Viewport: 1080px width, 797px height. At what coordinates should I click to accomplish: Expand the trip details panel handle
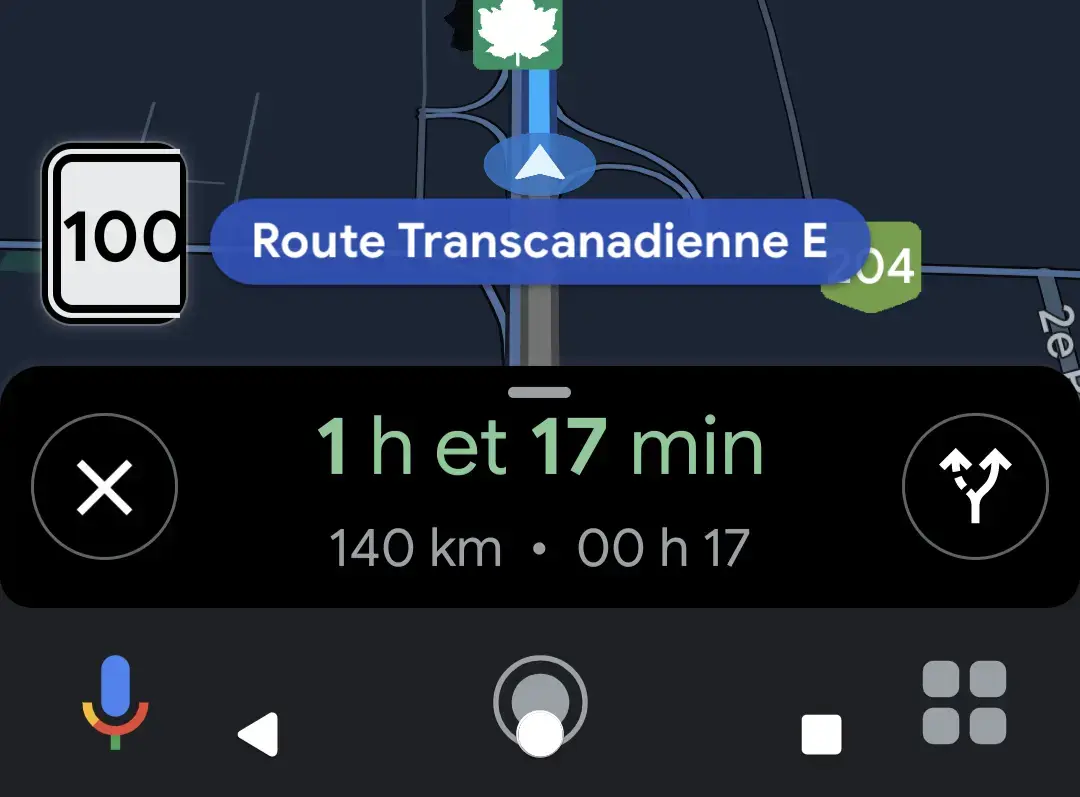(x=540, y=393)
